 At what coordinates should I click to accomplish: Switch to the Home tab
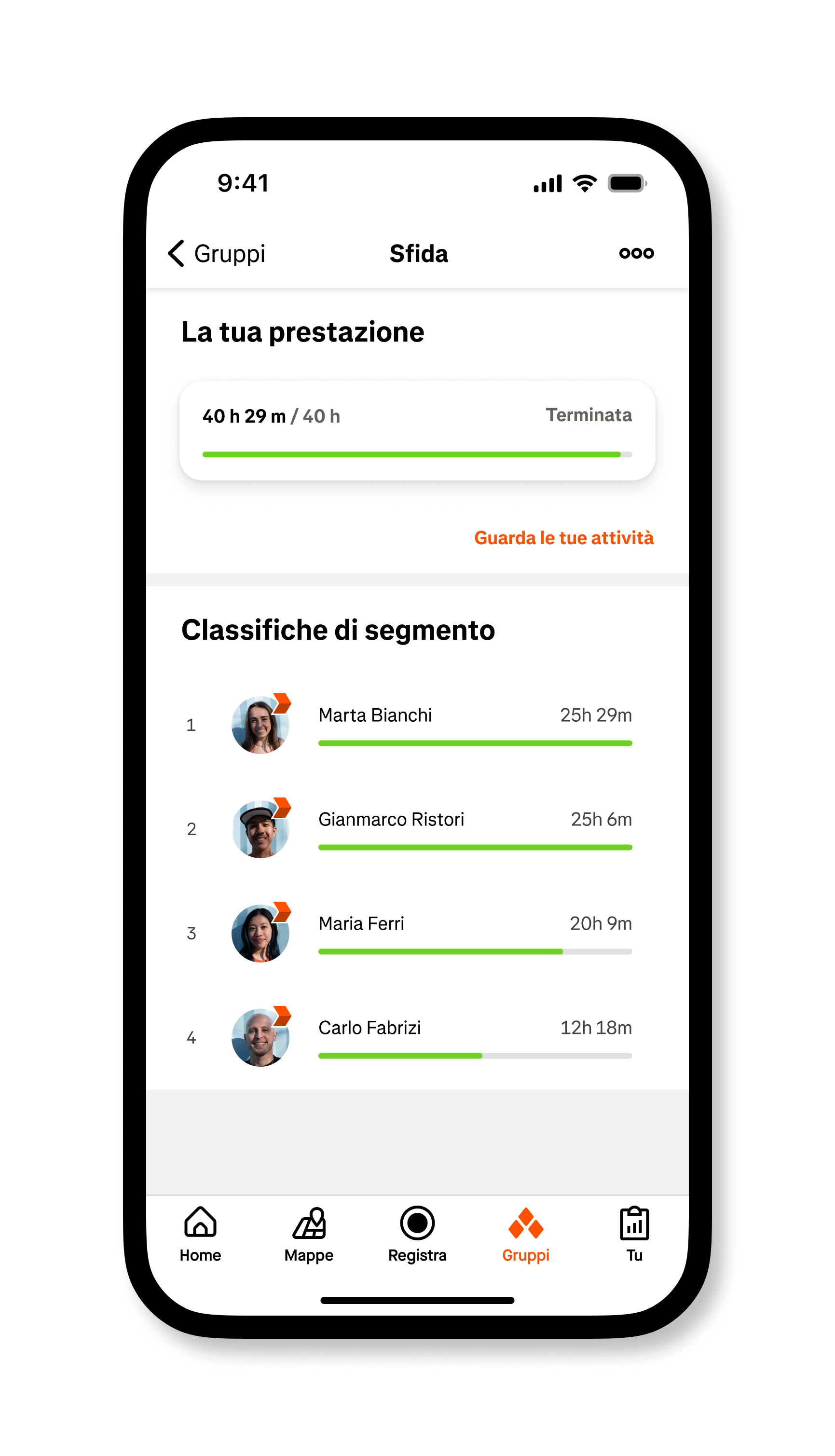[200, 1235]
